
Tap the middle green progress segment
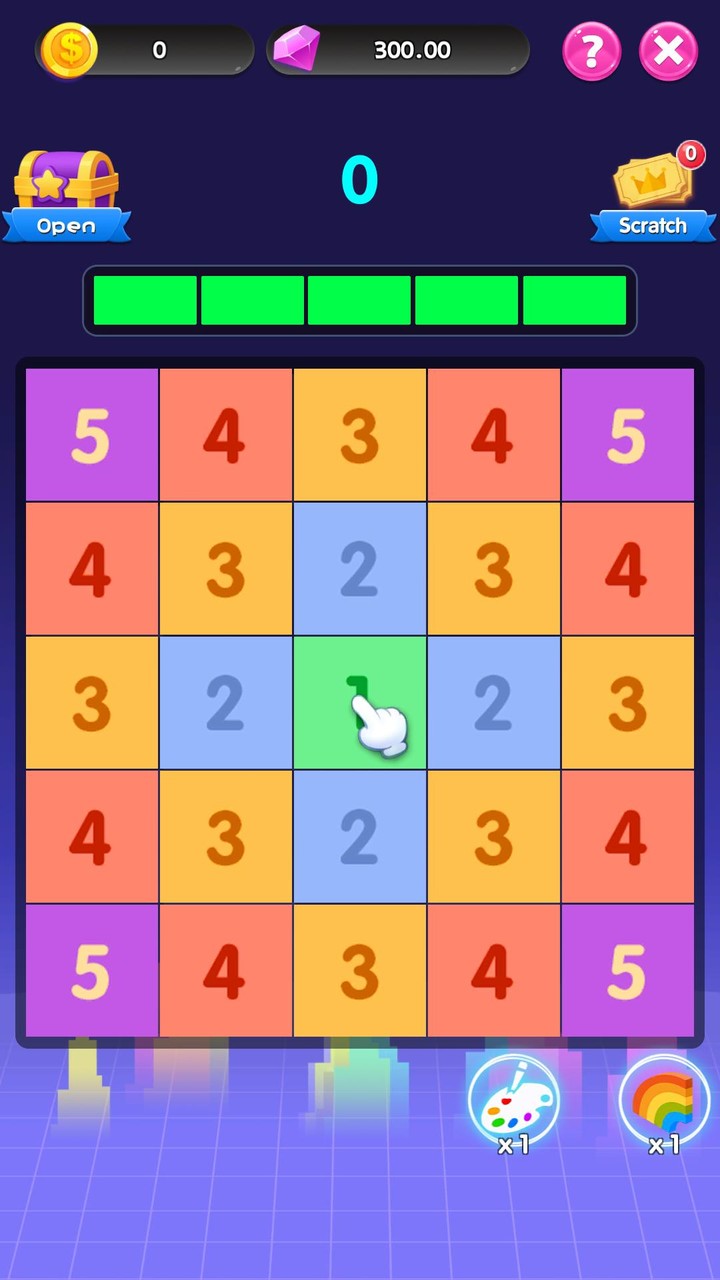point(360,299)
